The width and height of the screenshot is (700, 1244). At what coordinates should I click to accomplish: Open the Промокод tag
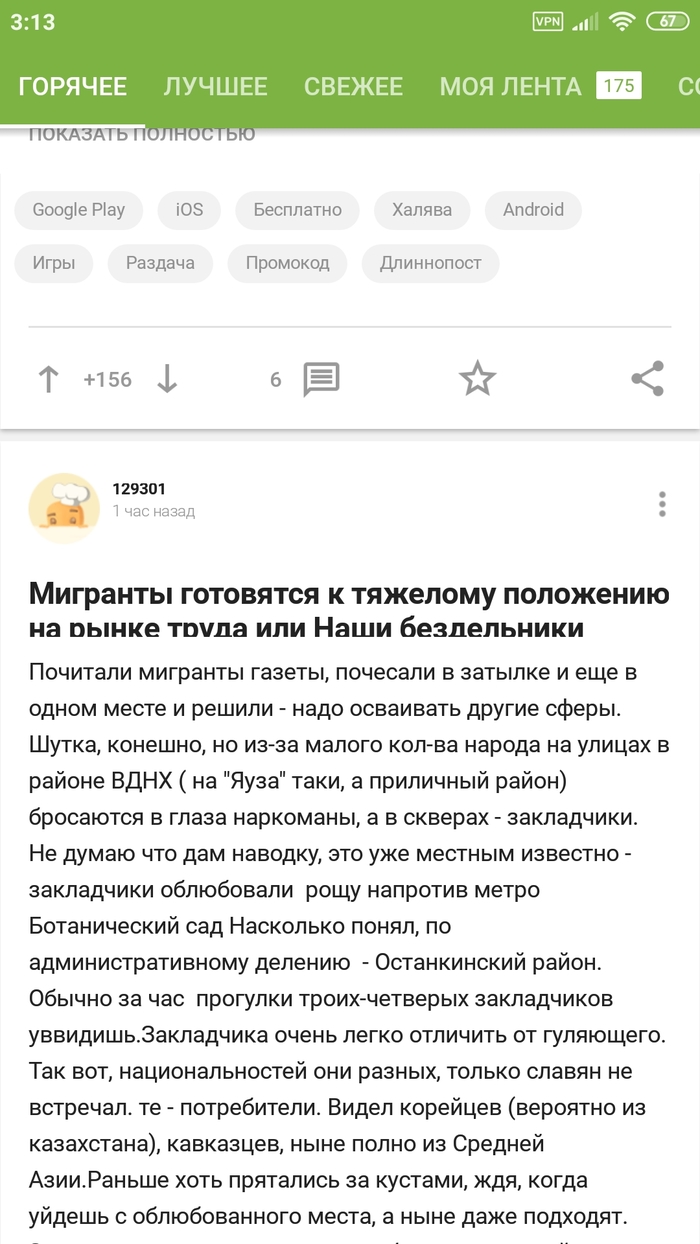[287, 264]
